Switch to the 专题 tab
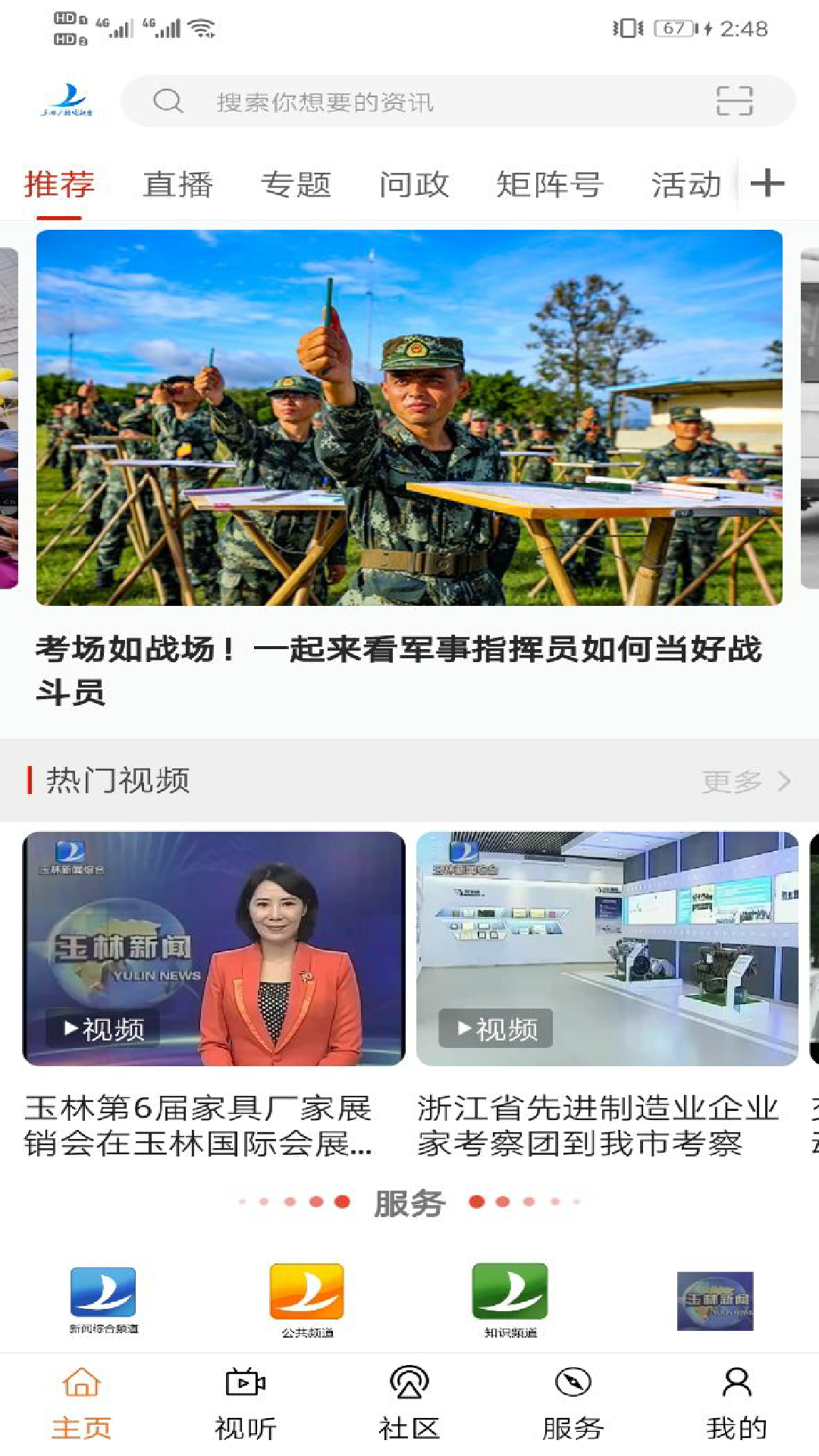The width and height of the screenshot is (819, 1456). click(x=297, y=184)
